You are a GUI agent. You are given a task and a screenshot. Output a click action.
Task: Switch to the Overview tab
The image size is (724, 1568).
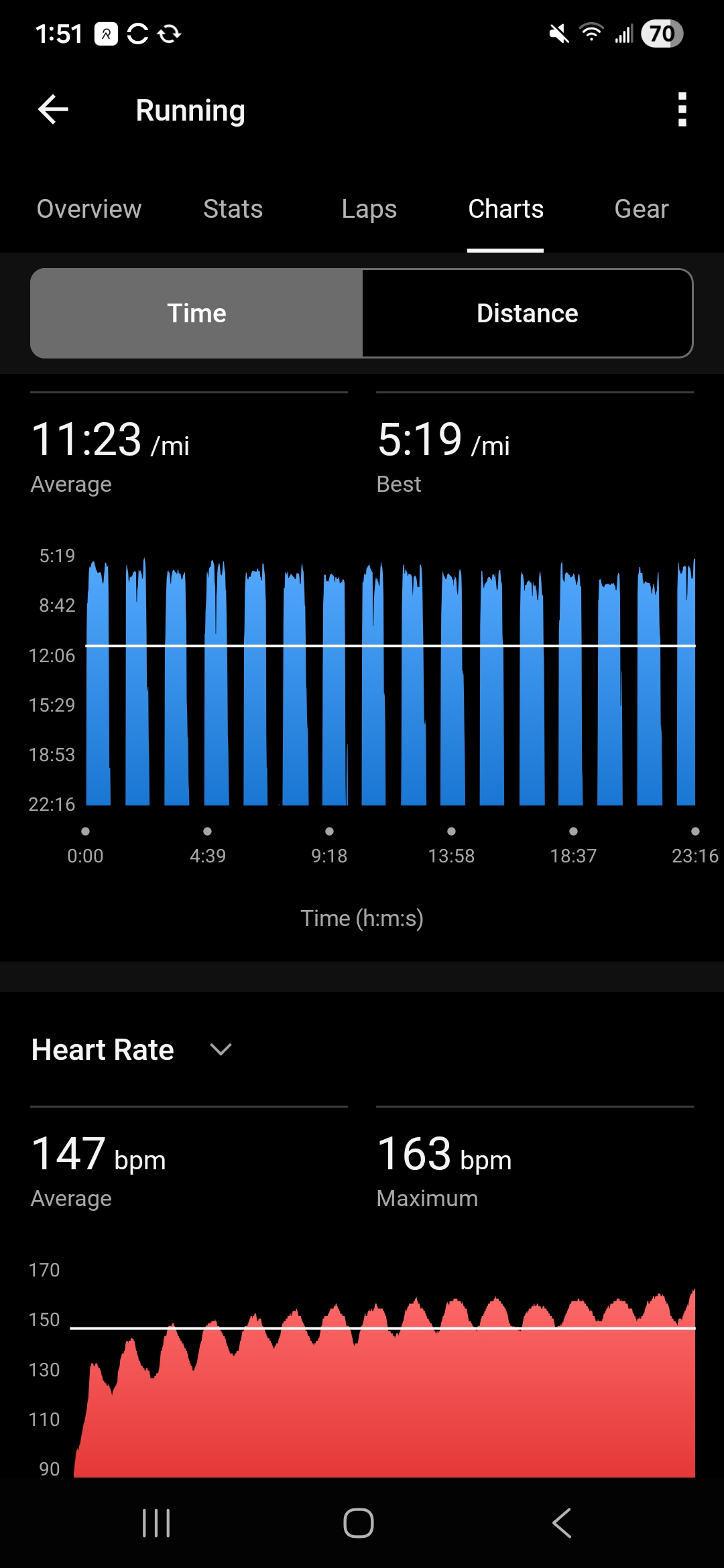[89, 209]
